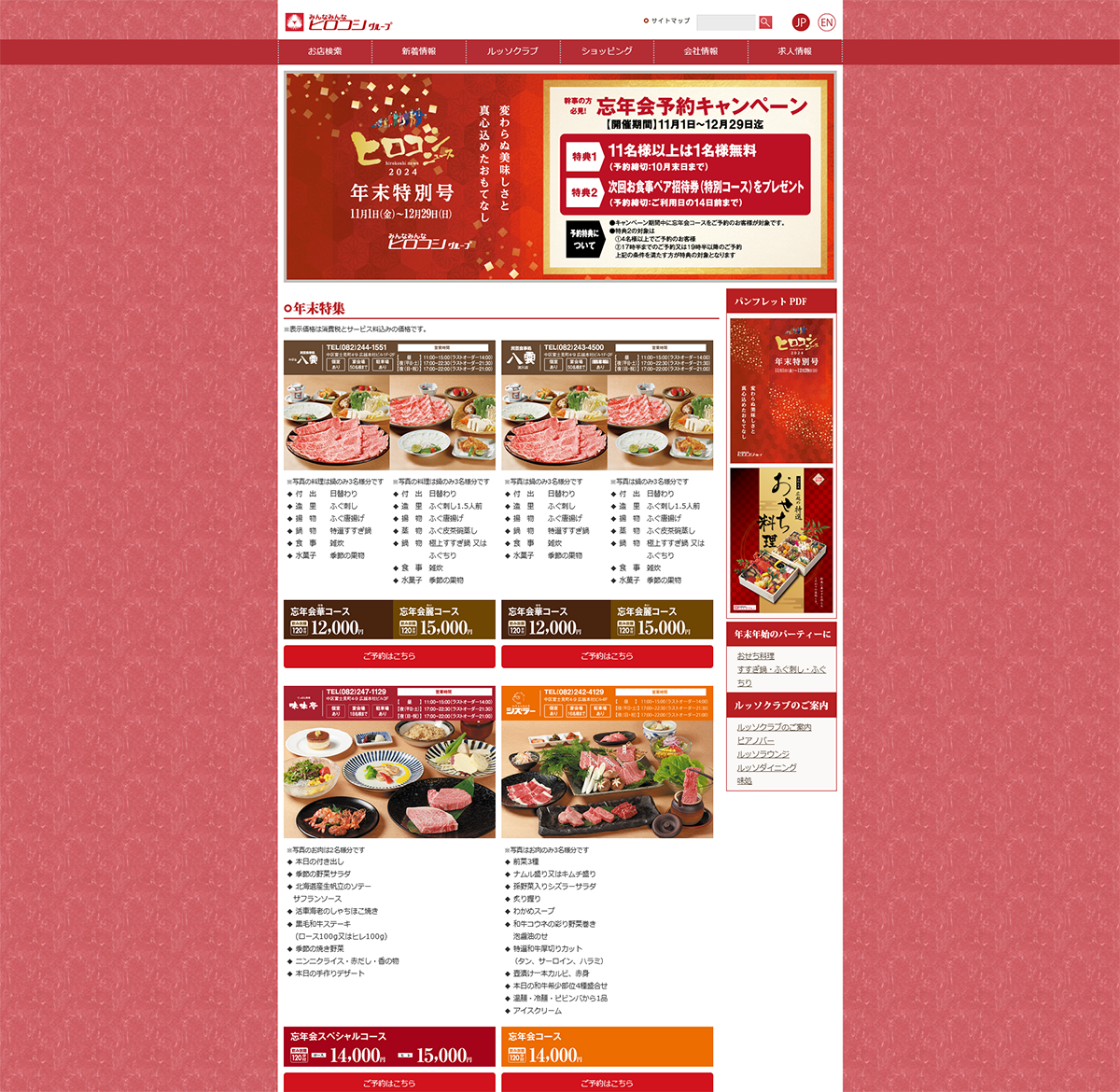Screen dimensions: 1120x1092
Task: Go to 新着情報 tab
Action: click(x=419, y=51)
